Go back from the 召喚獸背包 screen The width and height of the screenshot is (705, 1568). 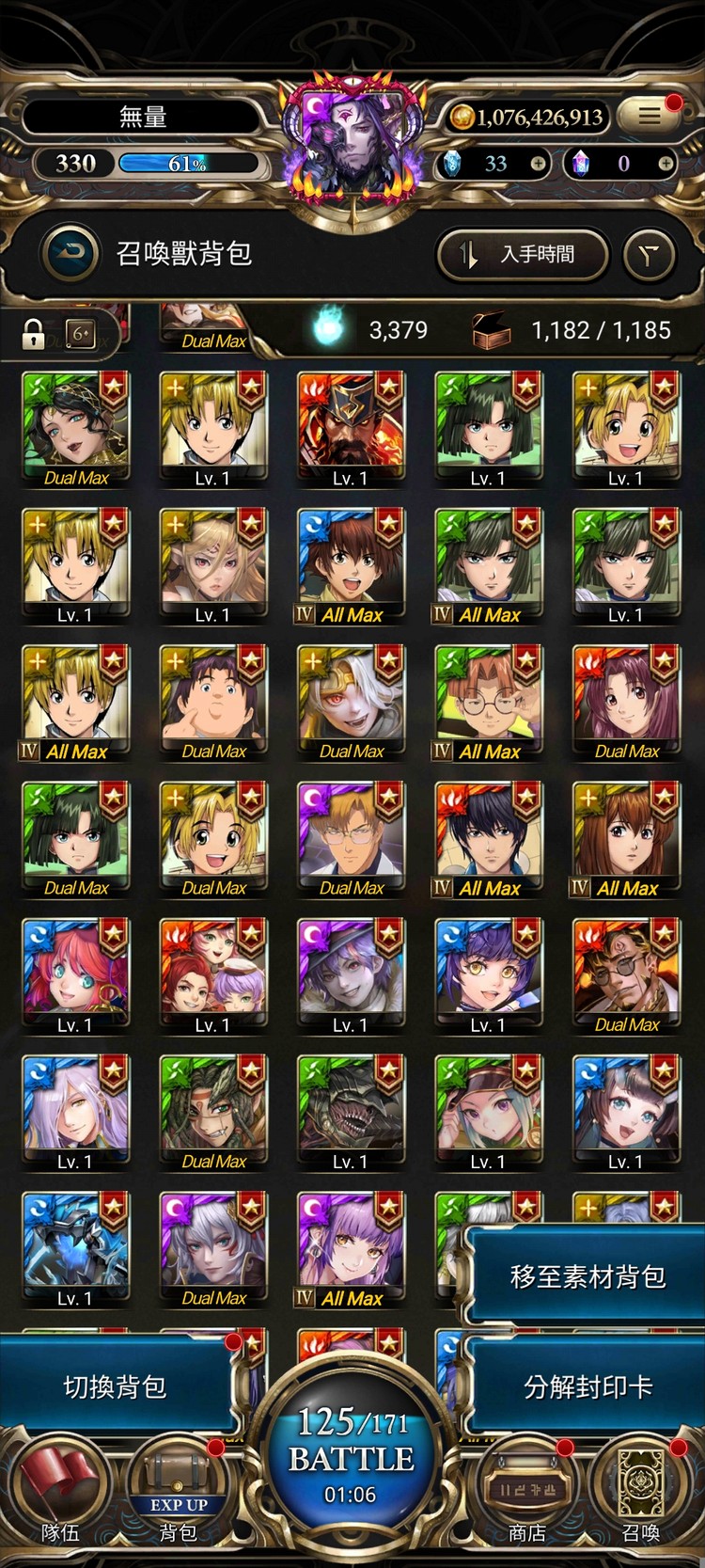click(x=71, y=253)
